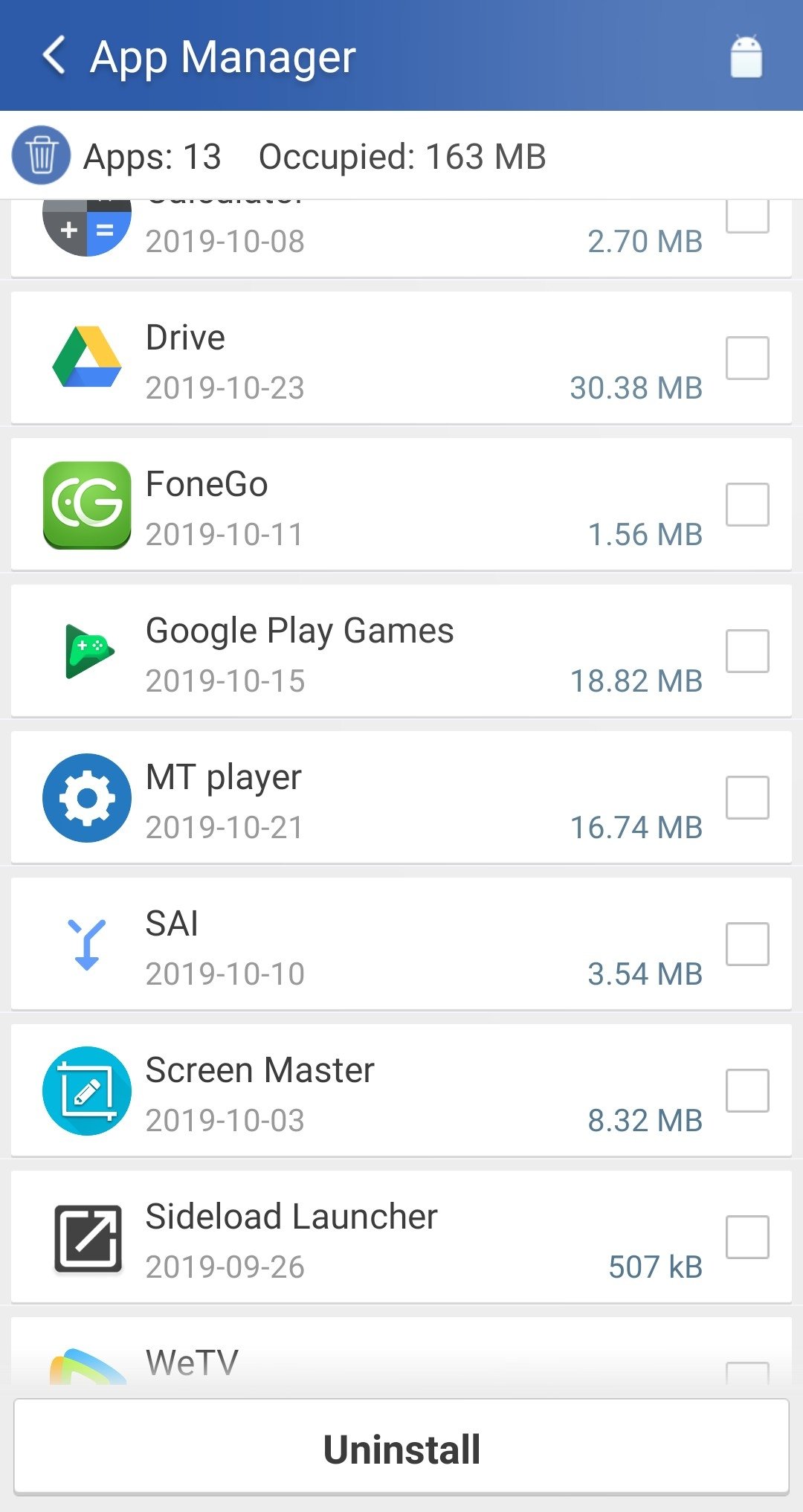Tap the Android robot icon in header
The image size is (803, 1512).
746,56
